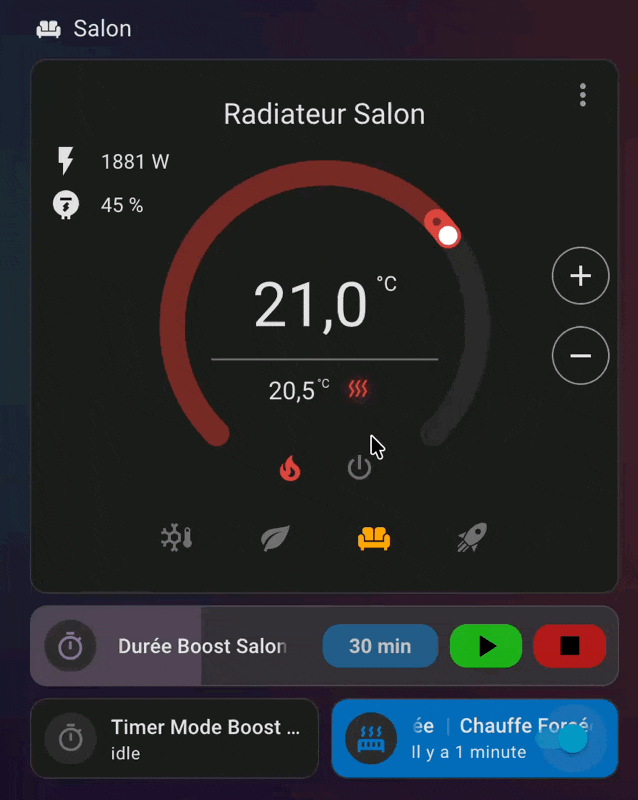Turn the radiator off with power icon

359,467
